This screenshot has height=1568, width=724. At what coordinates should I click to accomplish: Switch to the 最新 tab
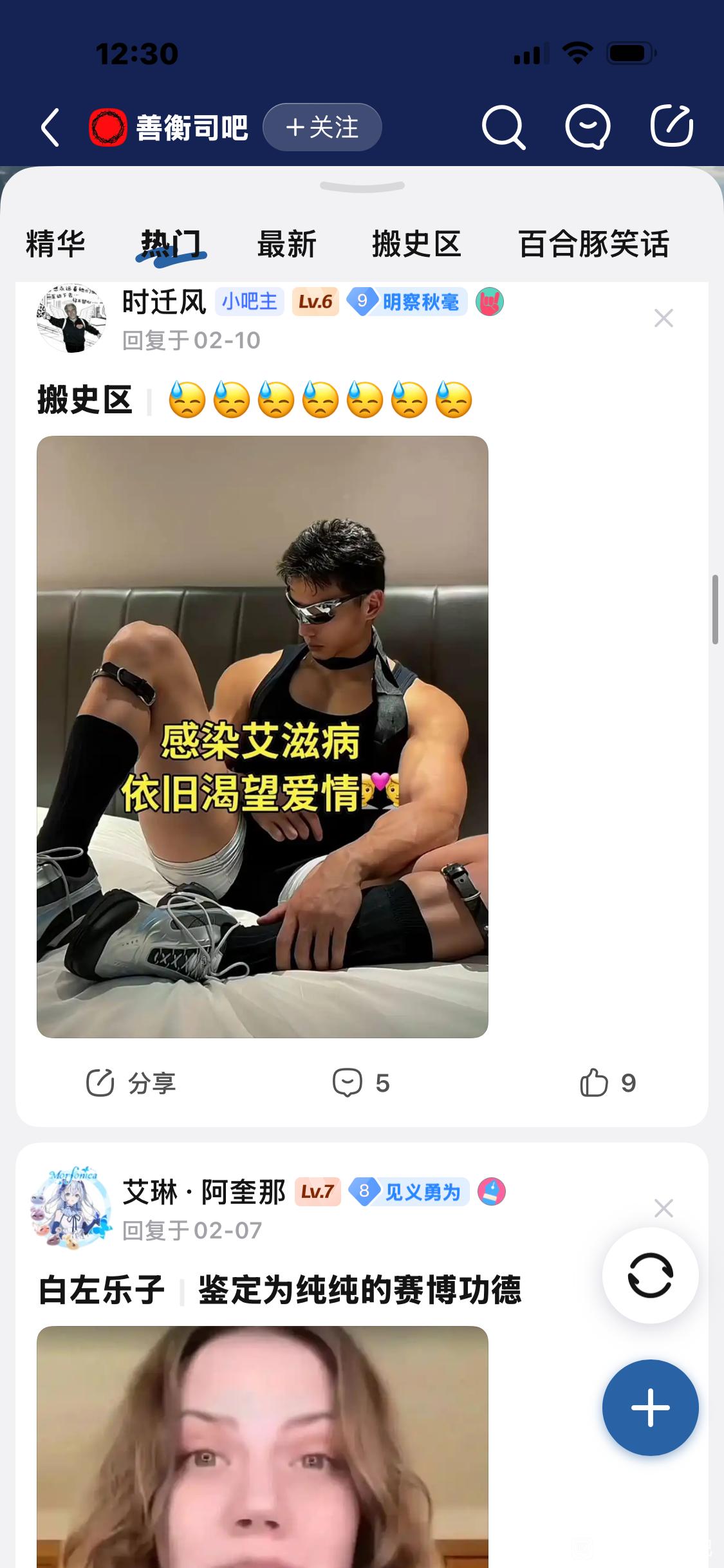(x=286, y=245)
